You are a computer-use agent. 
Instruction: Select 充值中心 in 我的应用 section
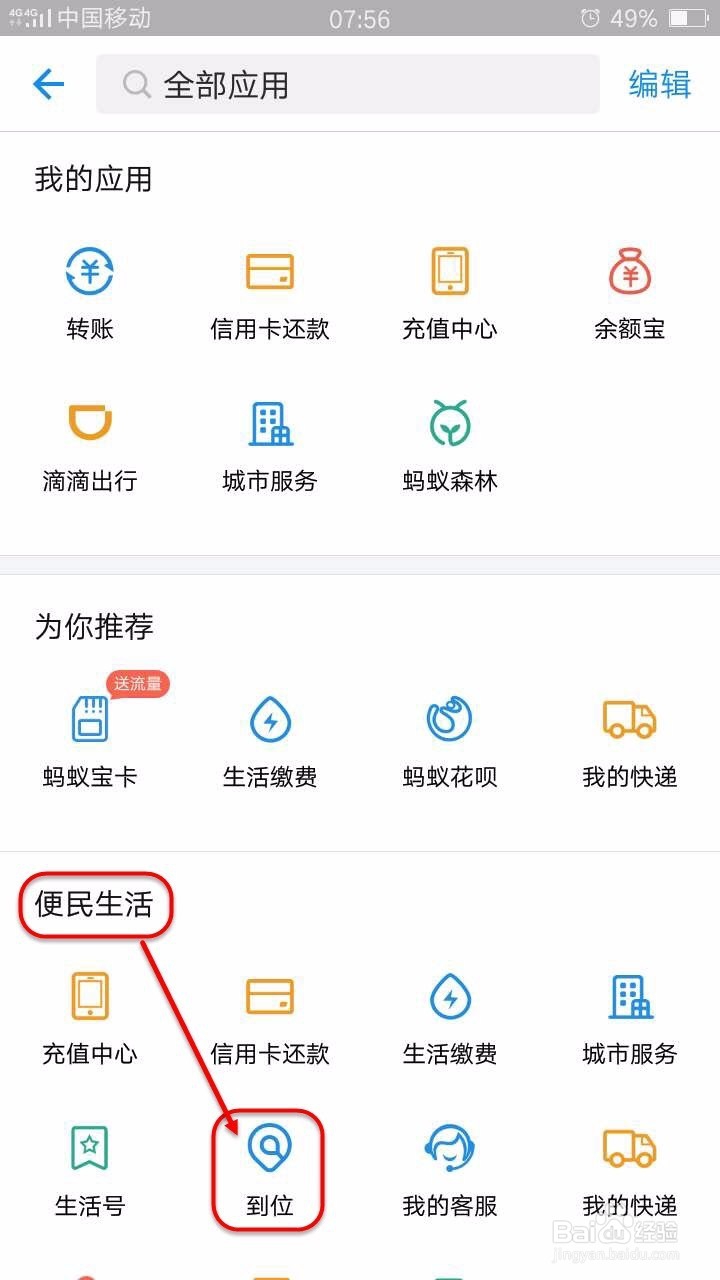click(448, 290)
